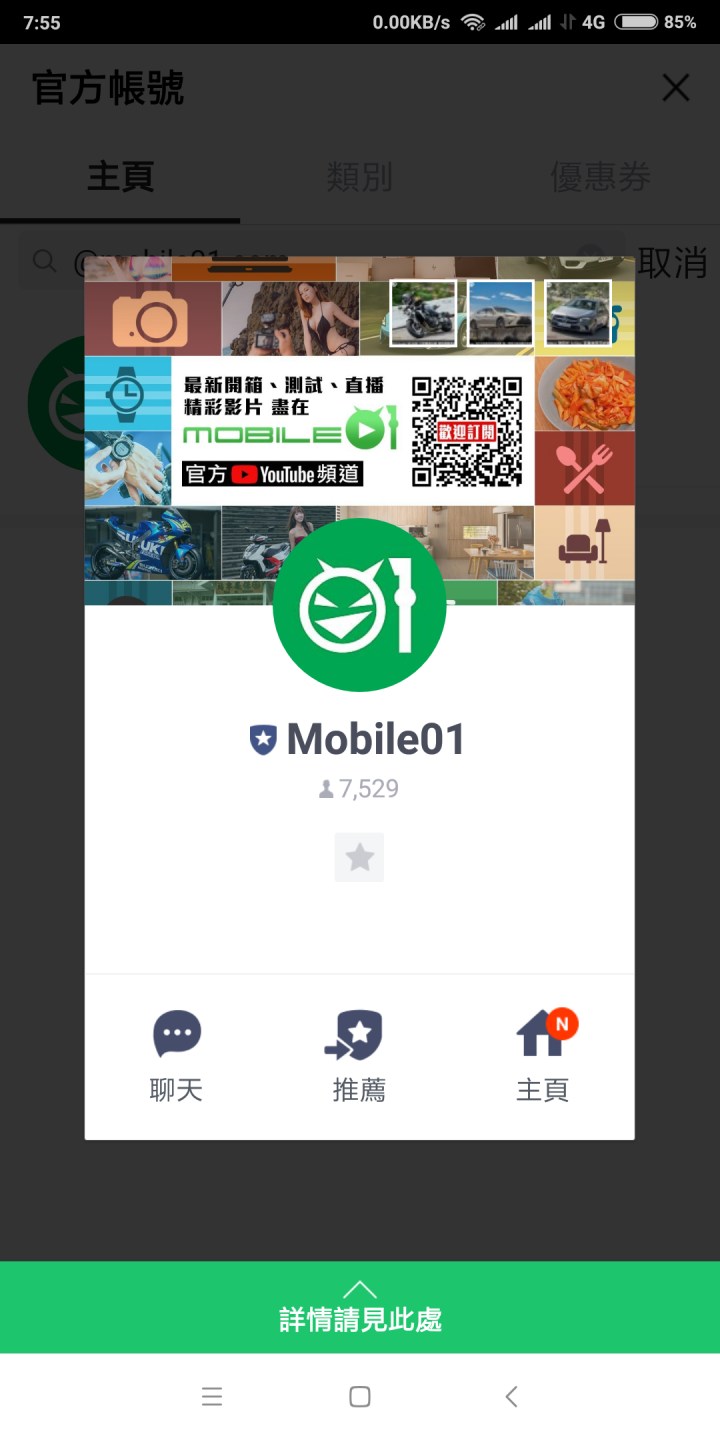
Task: Expand the 詳情請見此處 green banner
Action: 360,1307
